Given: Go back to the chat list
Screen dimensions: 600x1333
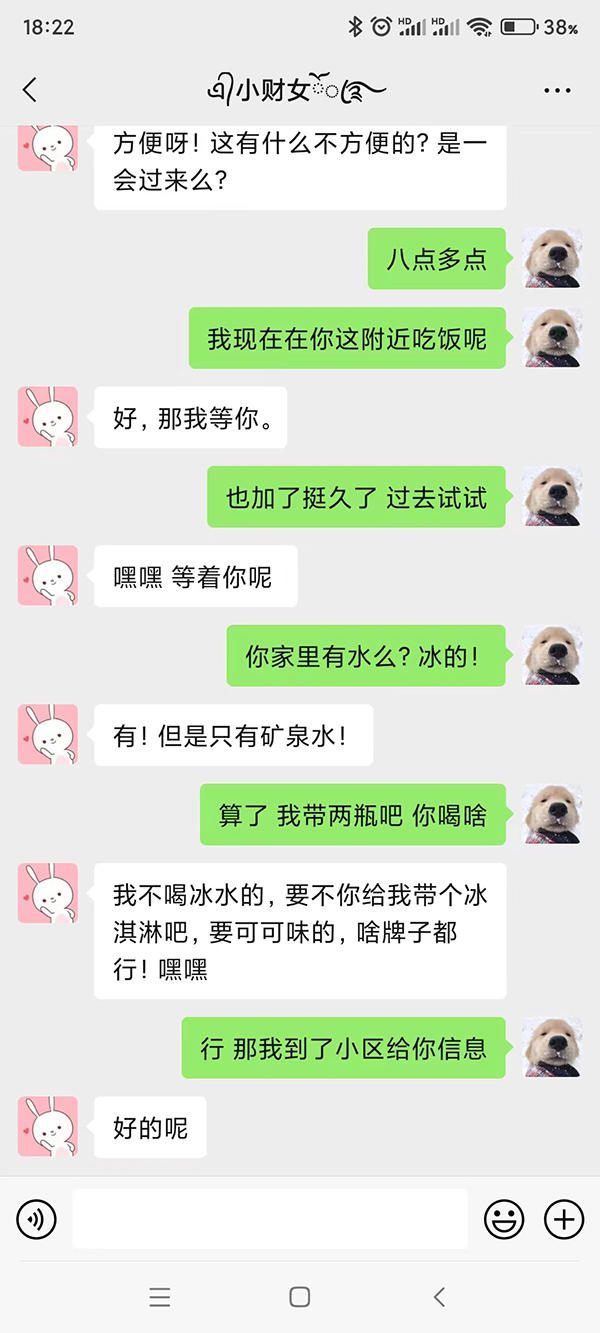Looking at the screenshot, I should [30, 90].
